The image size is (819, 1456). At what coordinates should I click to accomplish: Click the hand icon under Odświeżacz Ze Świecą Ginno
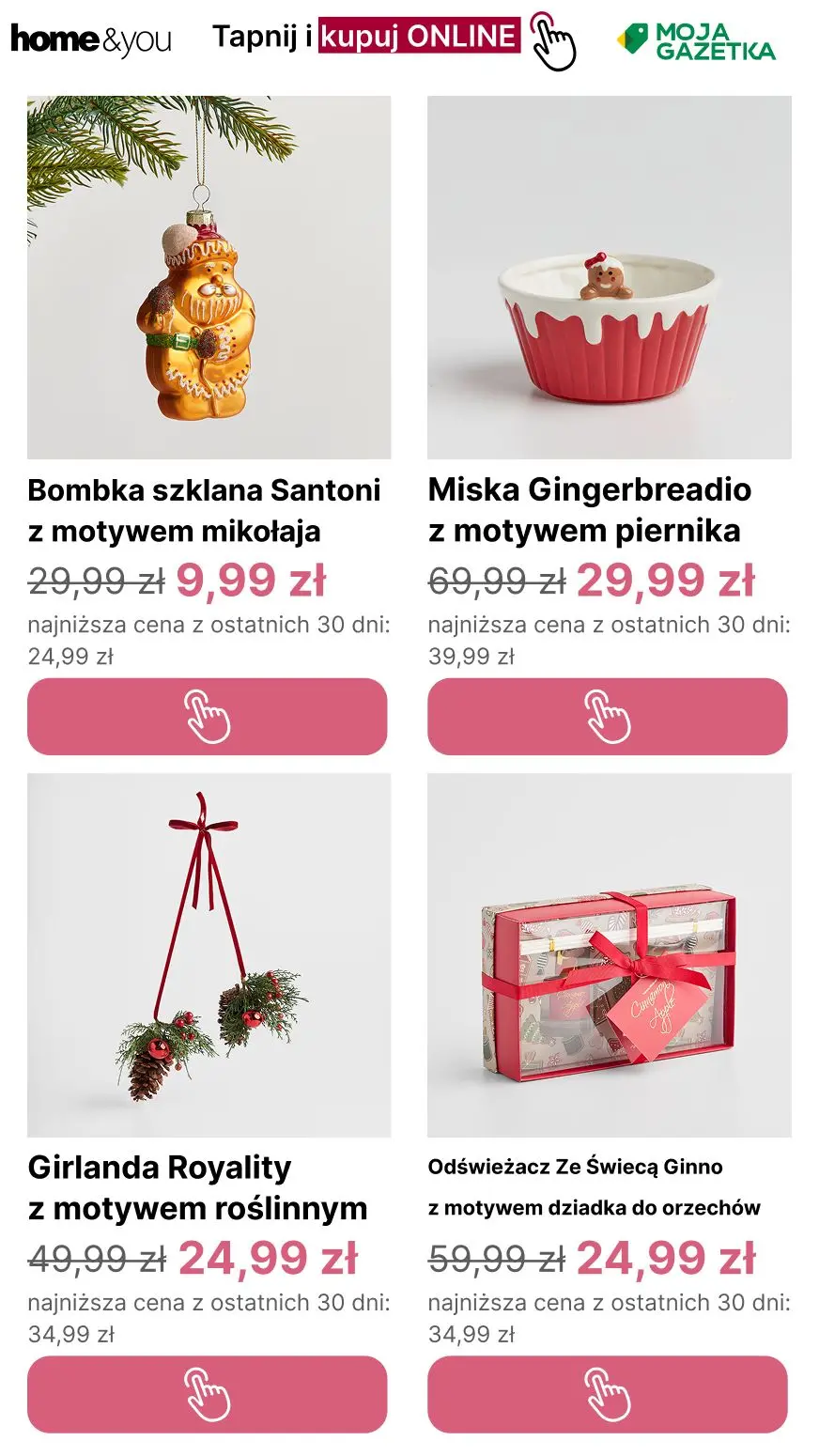(x=609, y=1394)
